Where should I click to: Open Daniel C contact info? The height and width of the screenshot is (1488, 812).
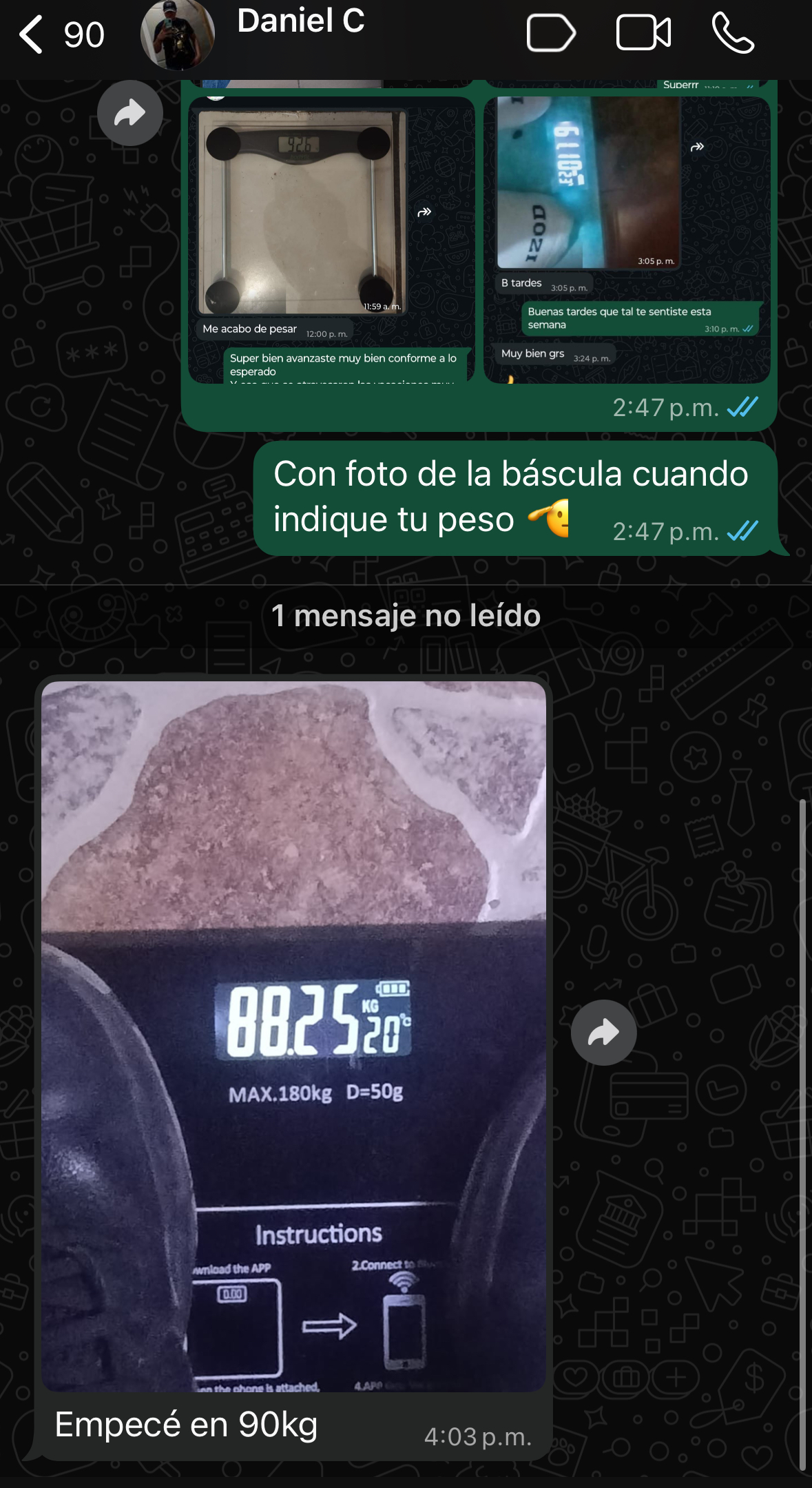301,21
